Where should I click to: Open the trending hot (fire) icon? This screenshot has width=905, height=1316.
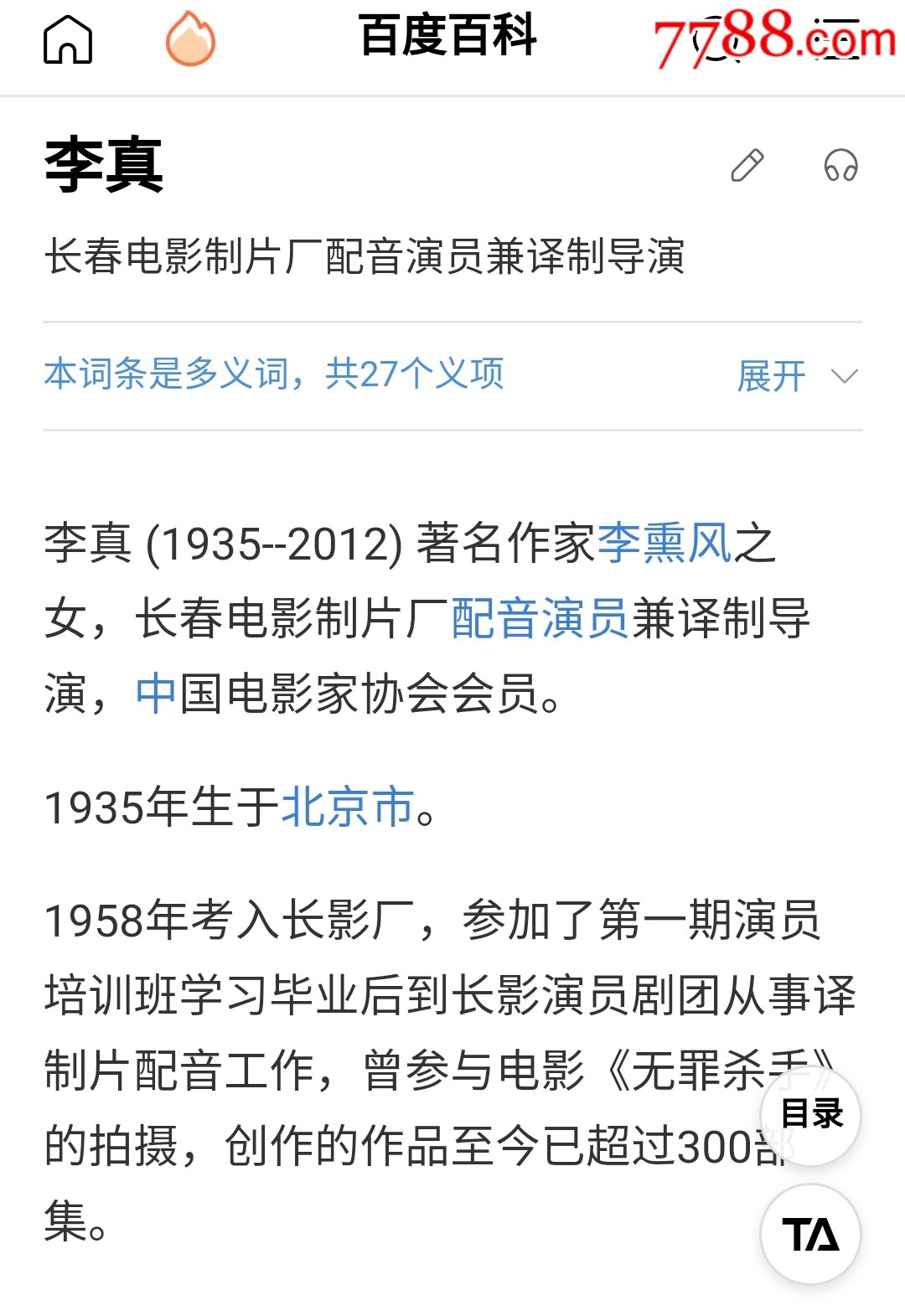click(191, 38)
